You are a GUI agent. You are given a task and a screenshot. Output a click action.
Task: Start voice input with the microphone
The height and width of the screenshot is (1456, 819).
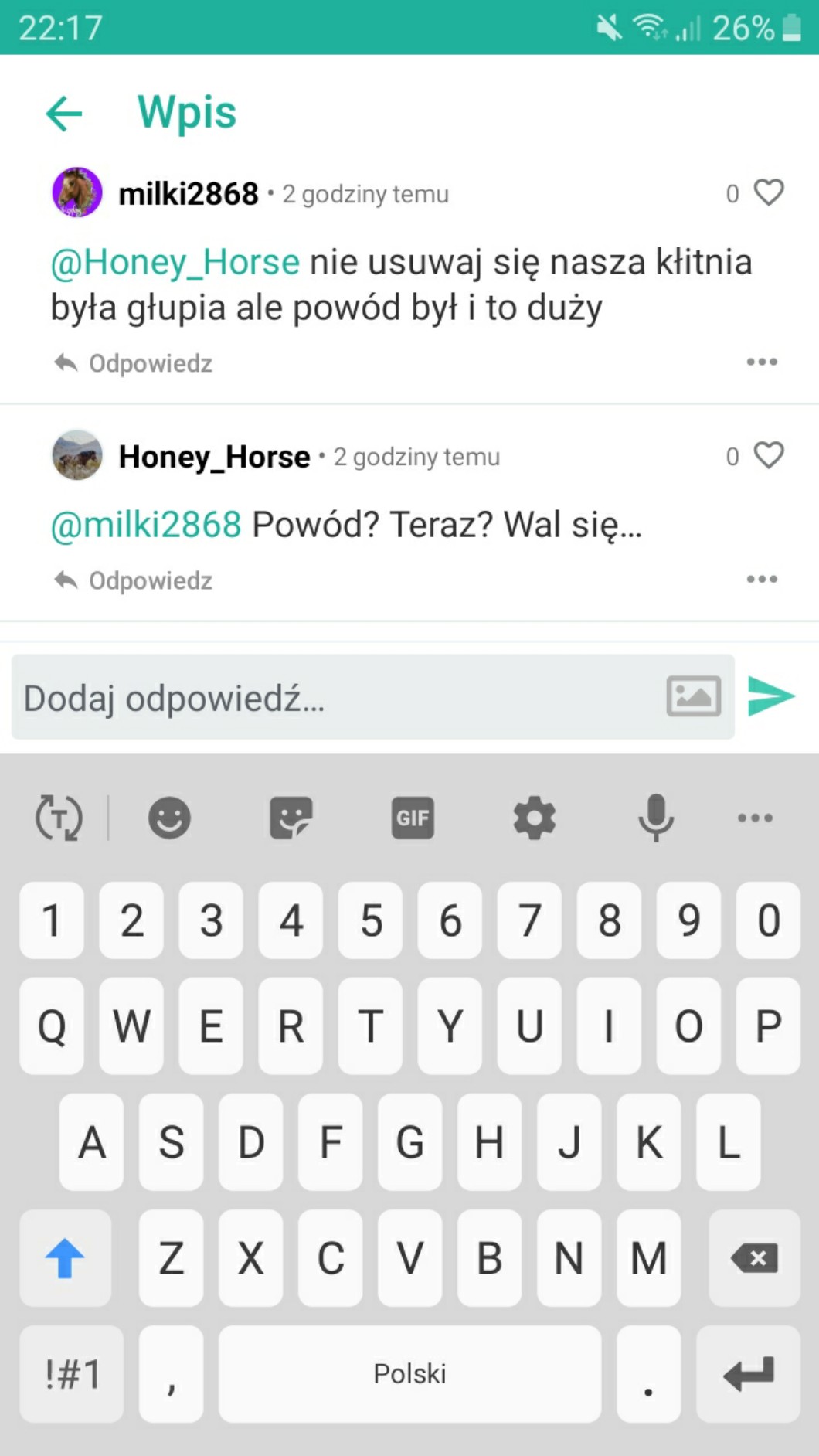click(x=655, y=818)
